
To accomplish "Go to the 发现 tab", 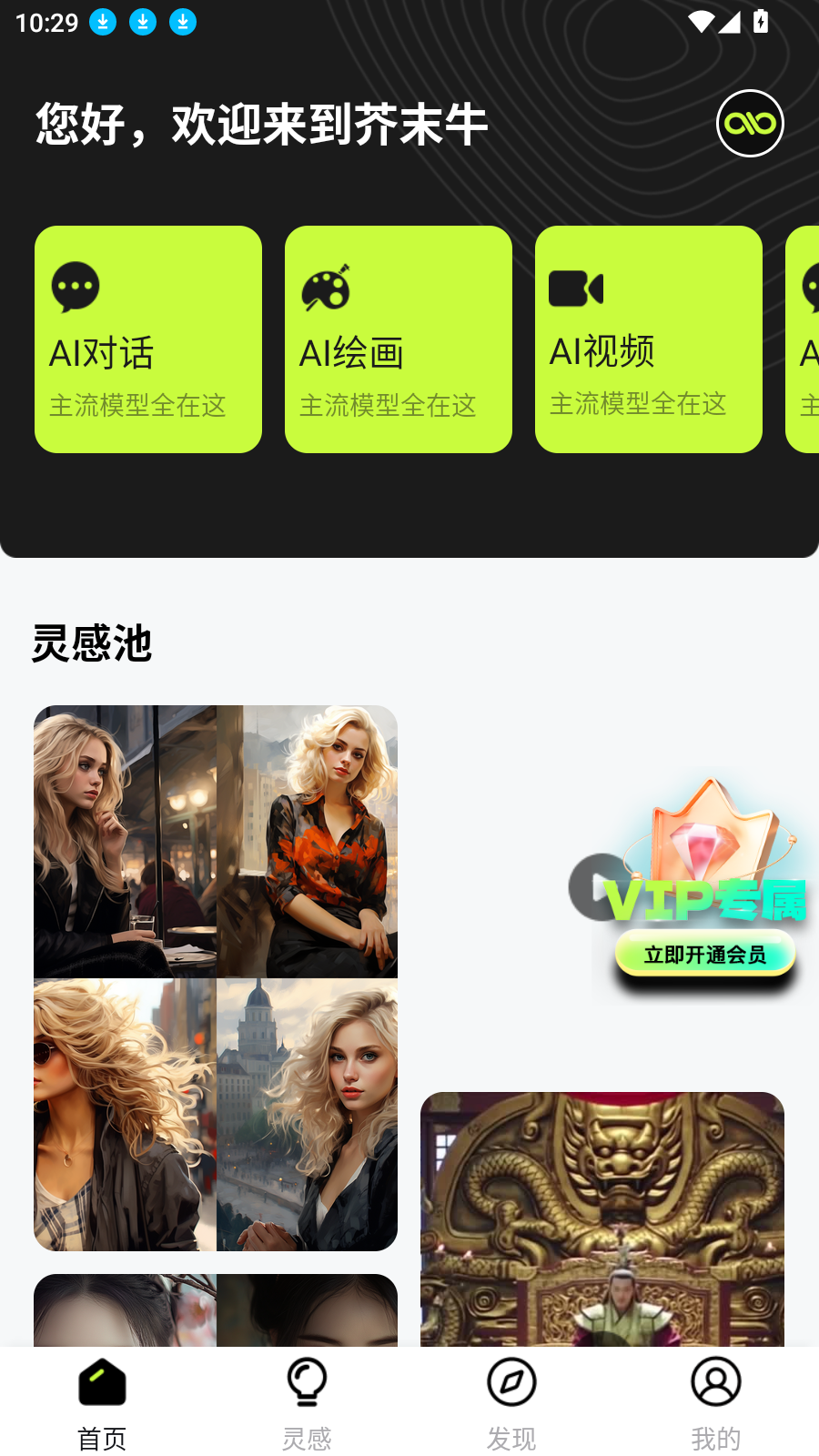I will coord(511,1403).
